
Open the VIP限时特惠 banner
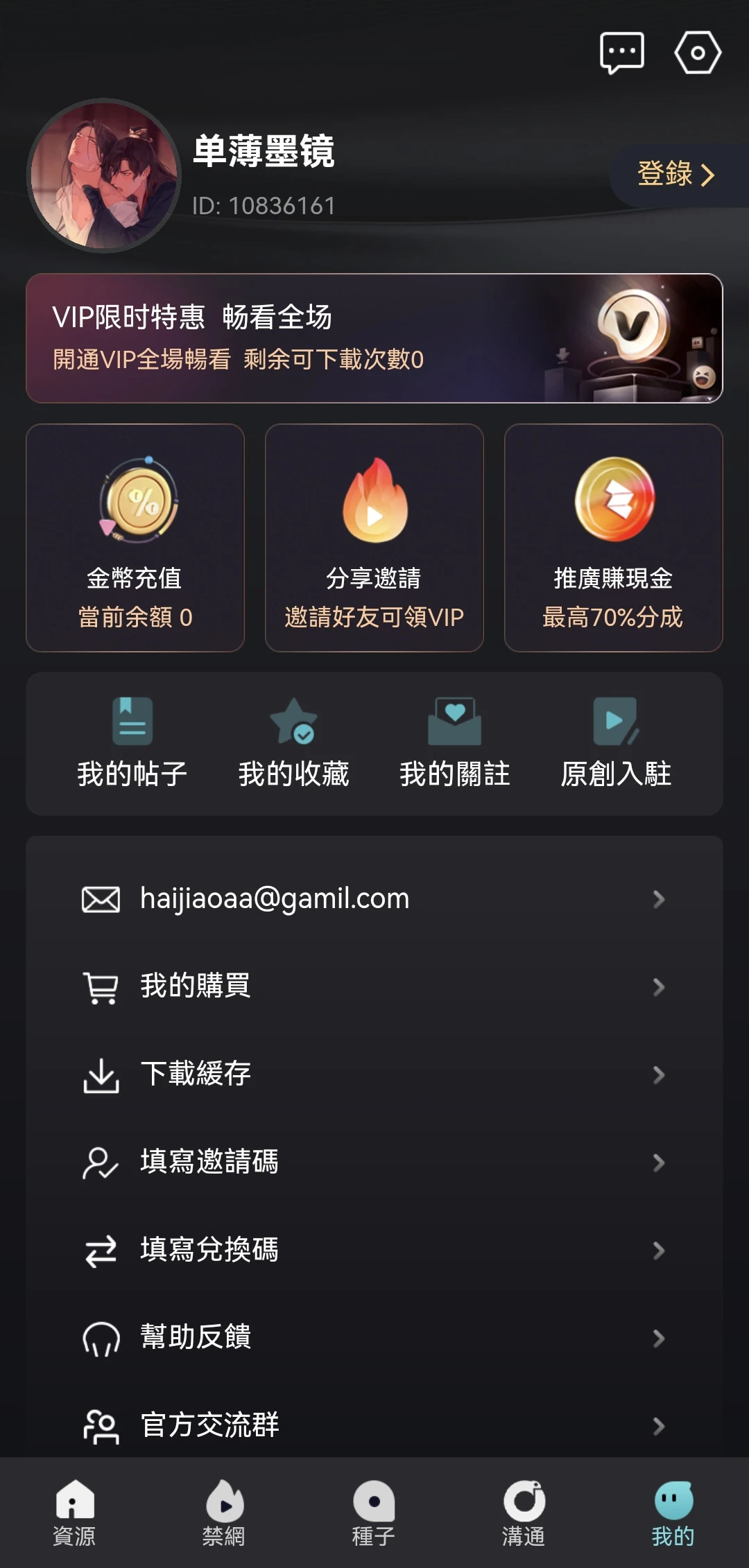click(374, 338)
